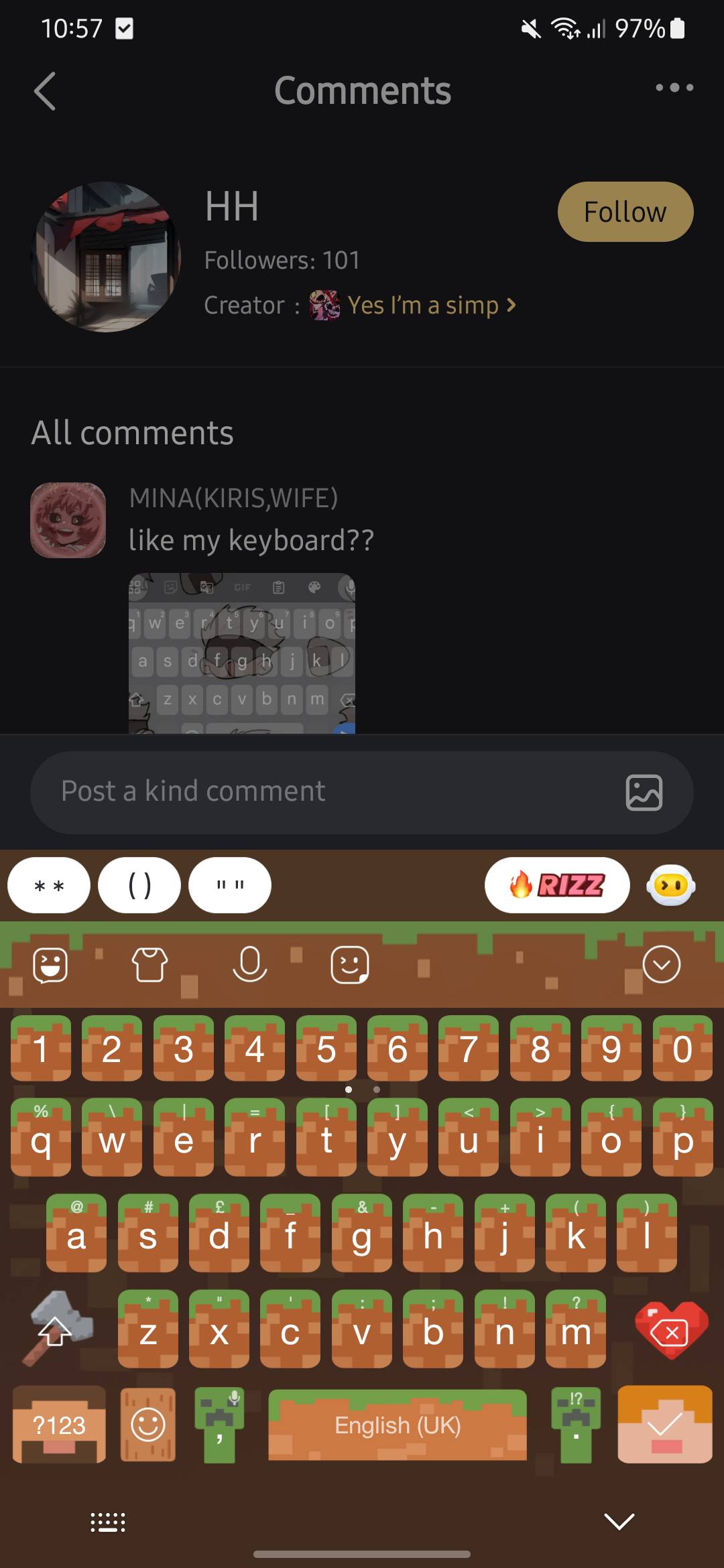Image resolution: width=724 pixels, height=1568 pixels.
Task: Open the RIZZ keyboard feature
Action: click(557, 885)
